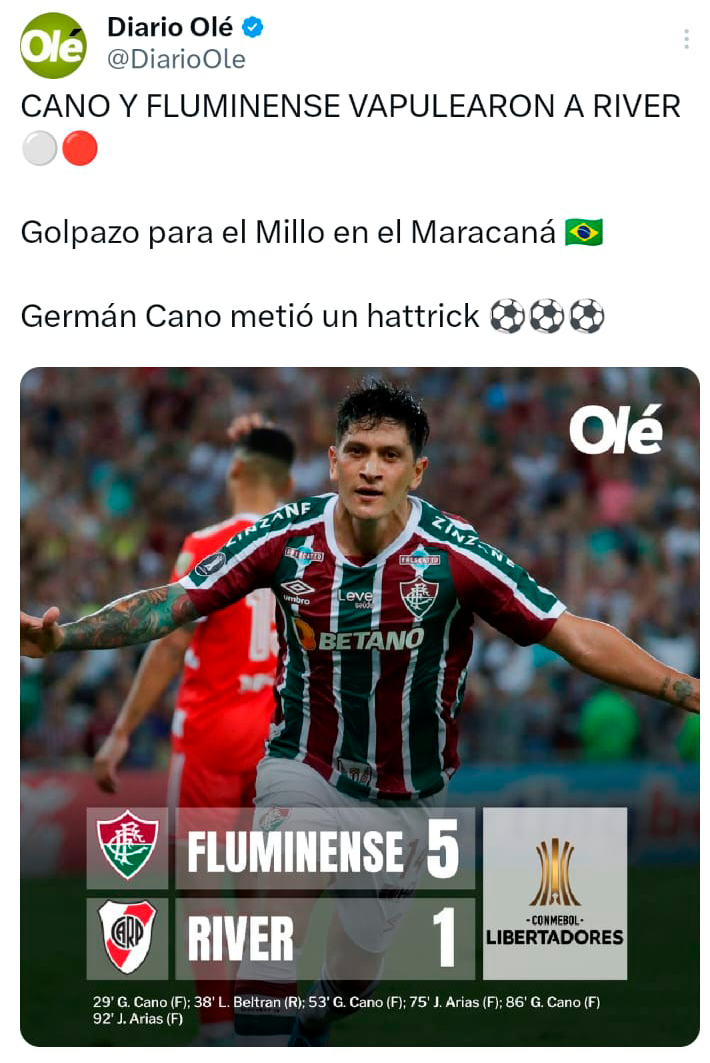Viewport: 710px width, 1063px height.
Task: Open the tweet's three-dot overflow menu
Action: click(x=686, y=39)
